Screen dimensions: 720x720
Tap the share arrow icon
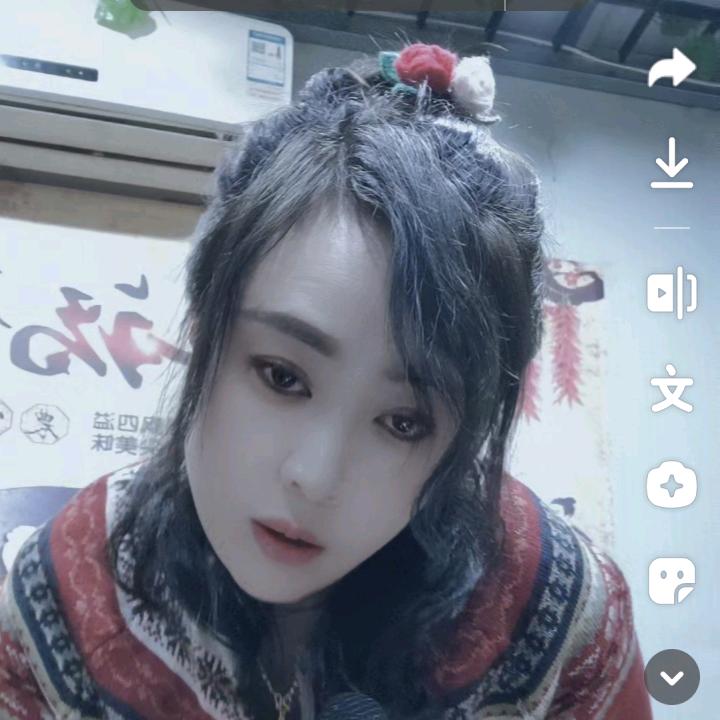[671, 68]
